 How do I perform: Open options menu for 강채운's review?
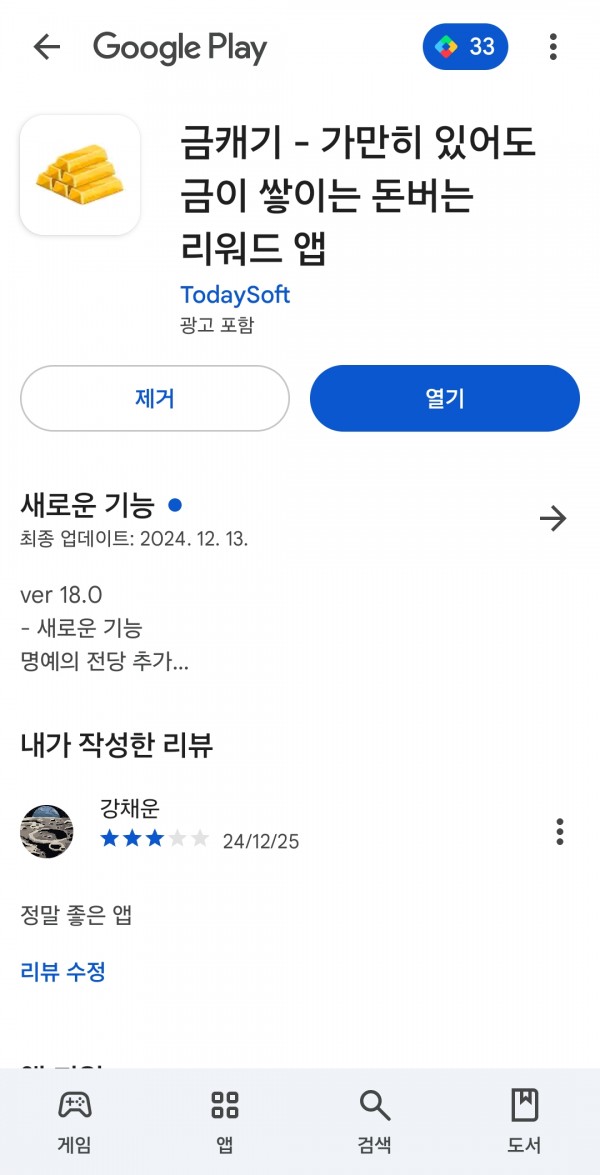click(559, 831)
